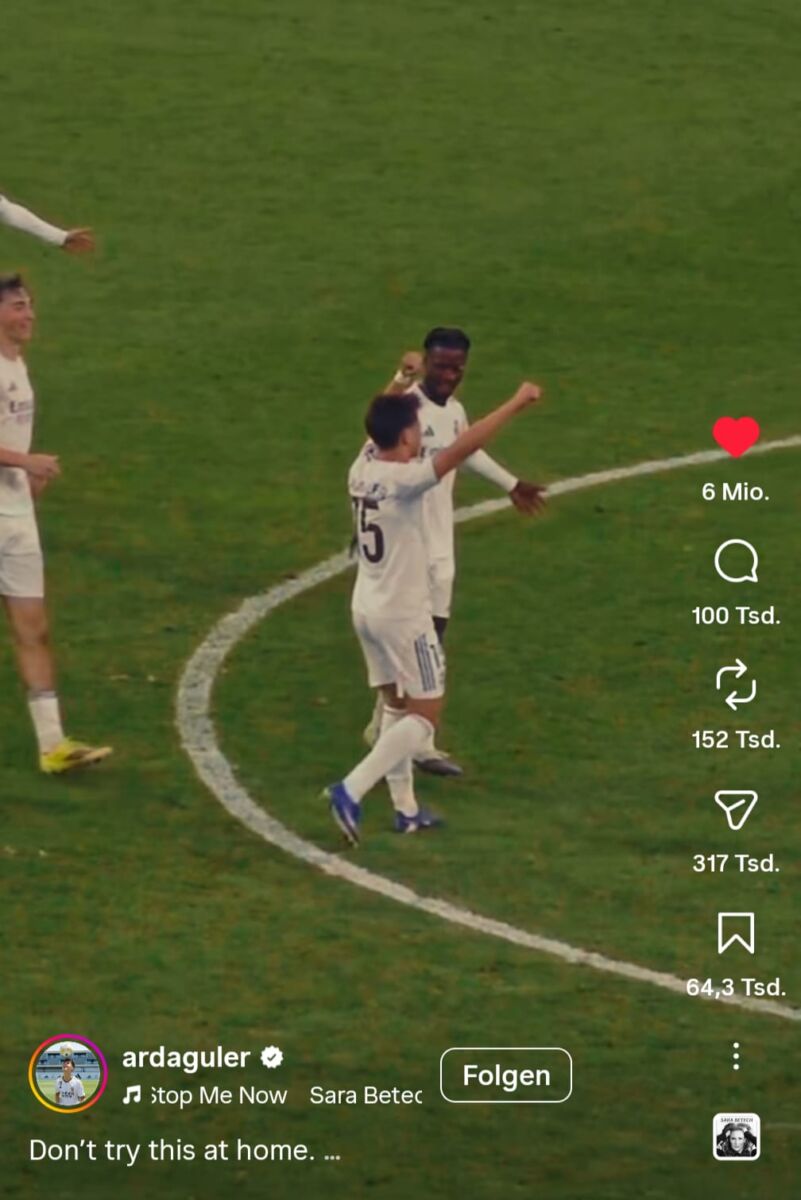Share the reel via the paper plane icon

coord(736,809)
